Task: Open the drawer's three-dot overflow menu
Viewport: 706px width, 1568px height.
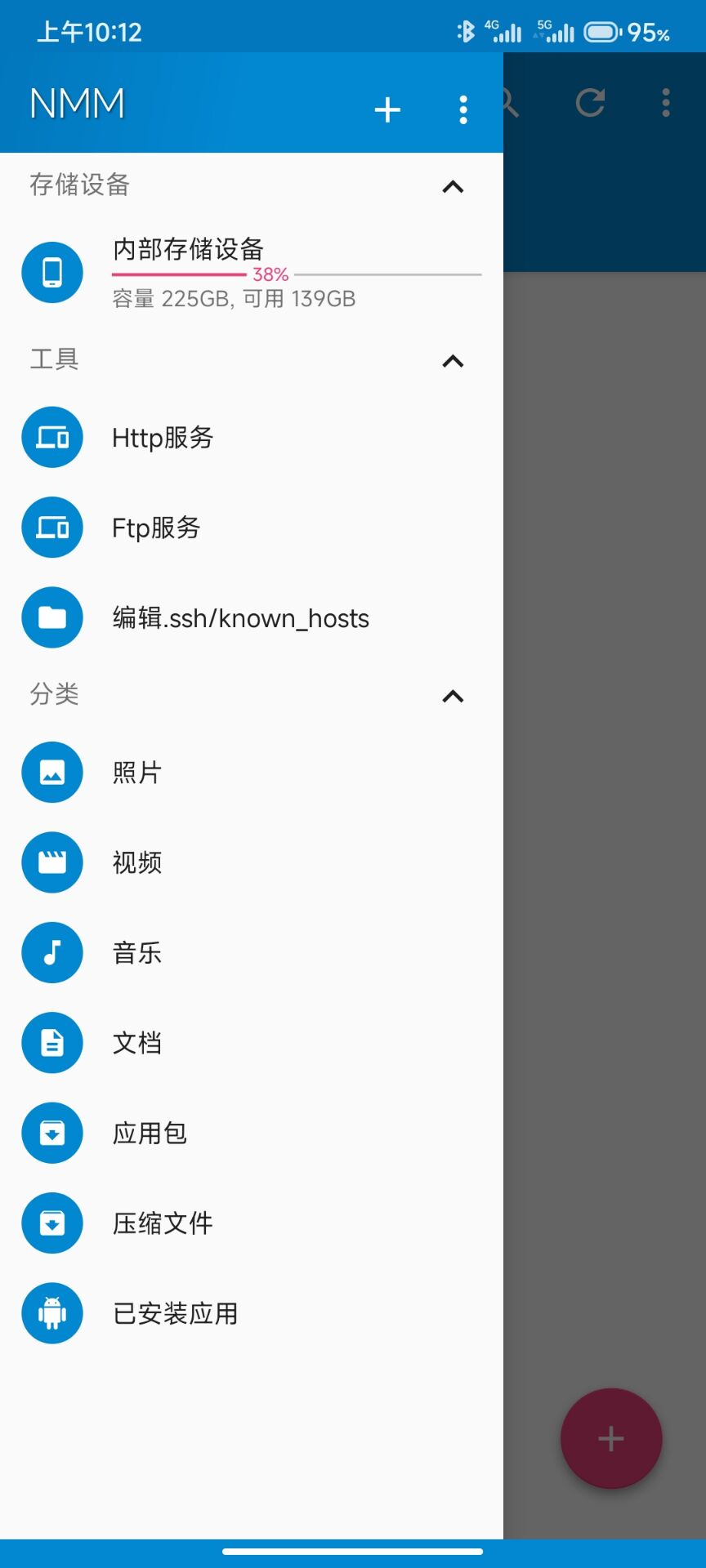Action: click(463, 109)
